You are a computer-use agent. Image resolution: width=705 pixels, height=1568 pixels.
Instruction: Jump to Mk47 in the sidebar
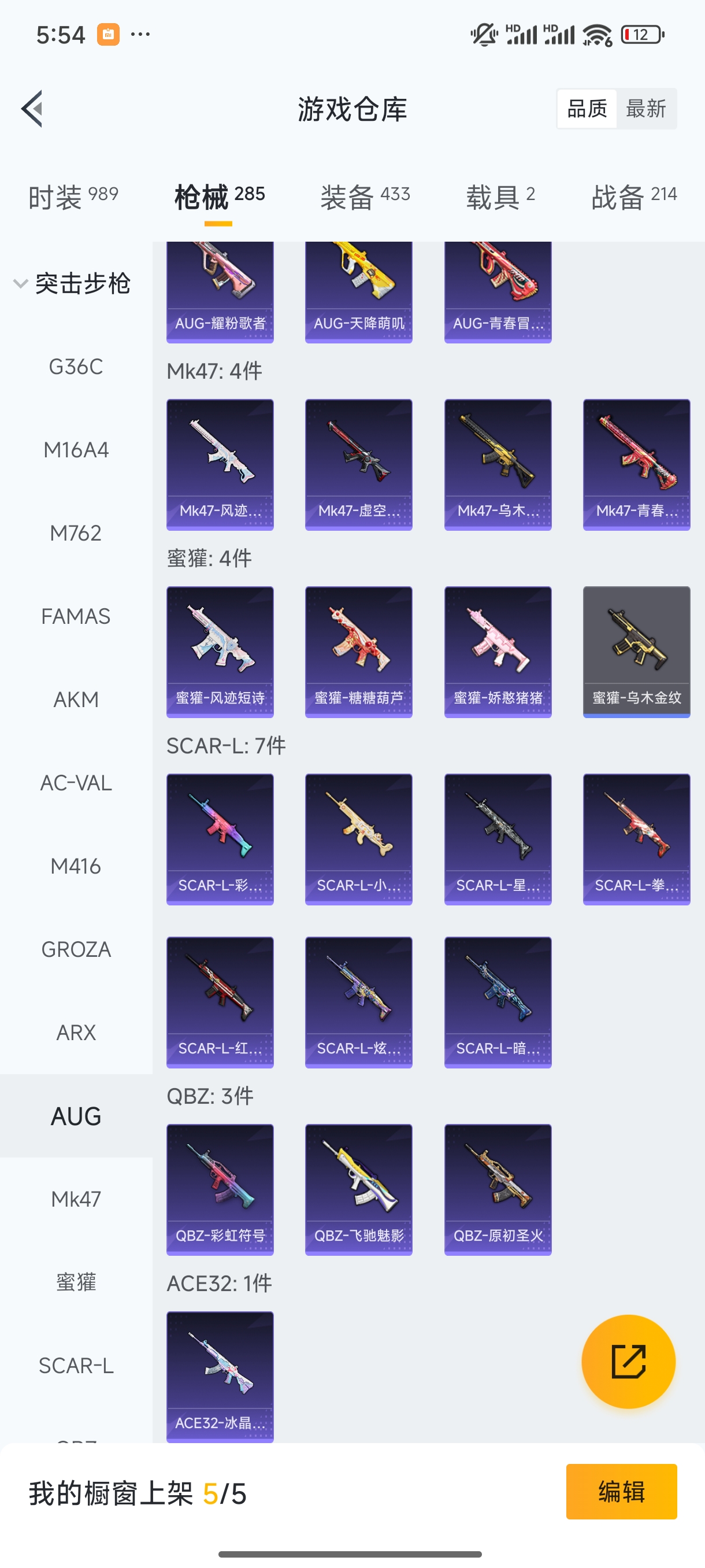(76, 1199)
